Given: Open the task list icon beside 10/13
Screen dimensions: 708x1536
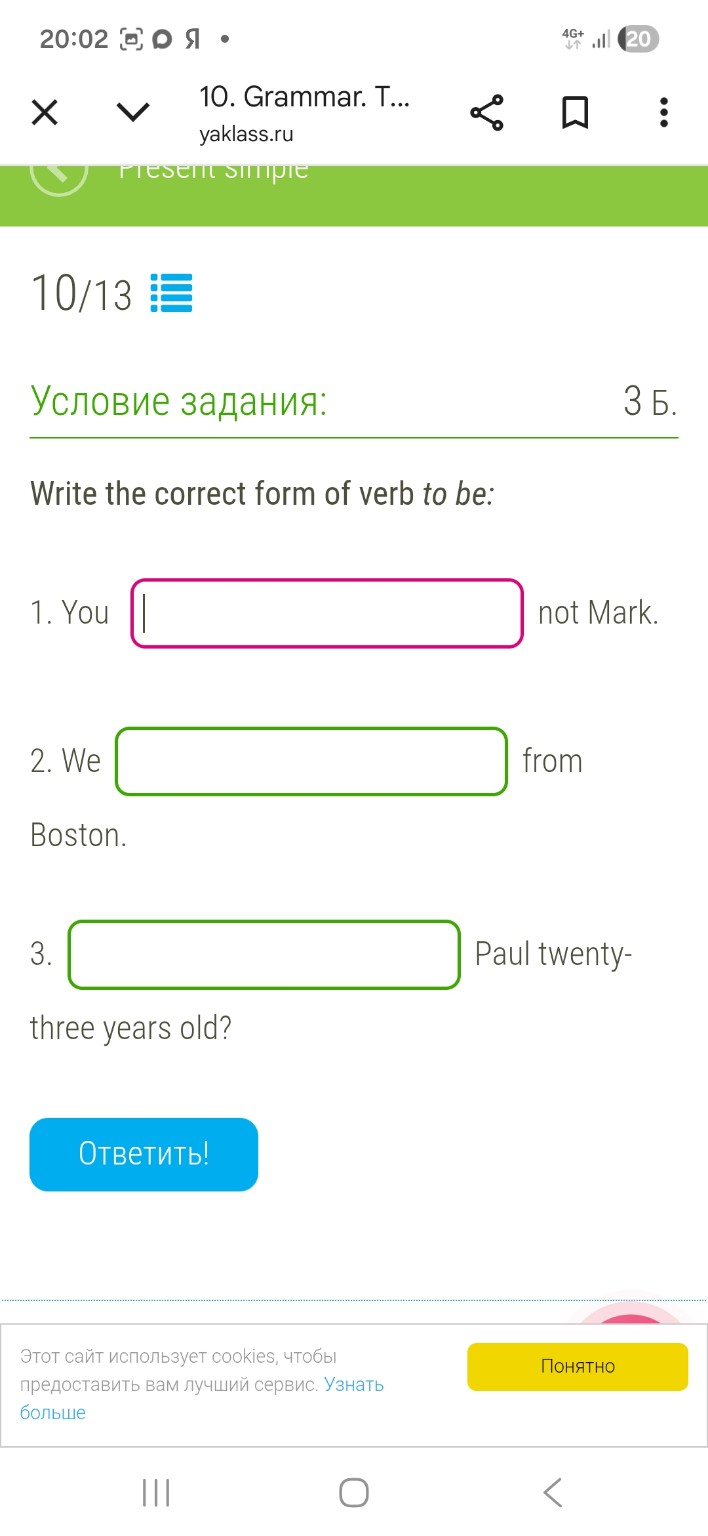Looking at the screenshot, I should 171,294.
